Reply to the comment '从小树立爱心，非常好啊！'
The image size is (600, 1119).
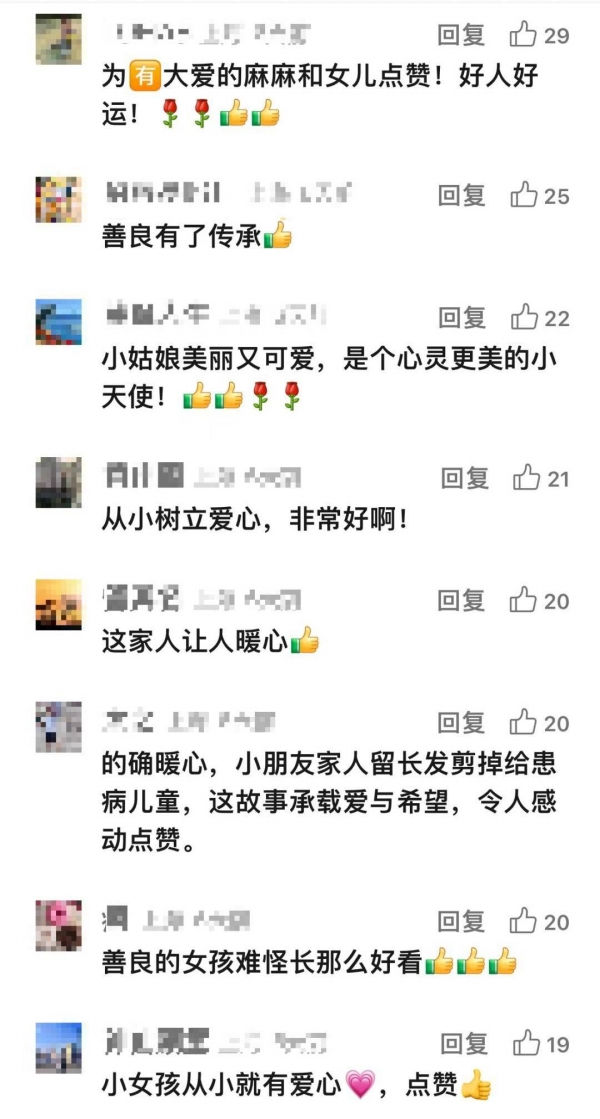pos(464,479)
